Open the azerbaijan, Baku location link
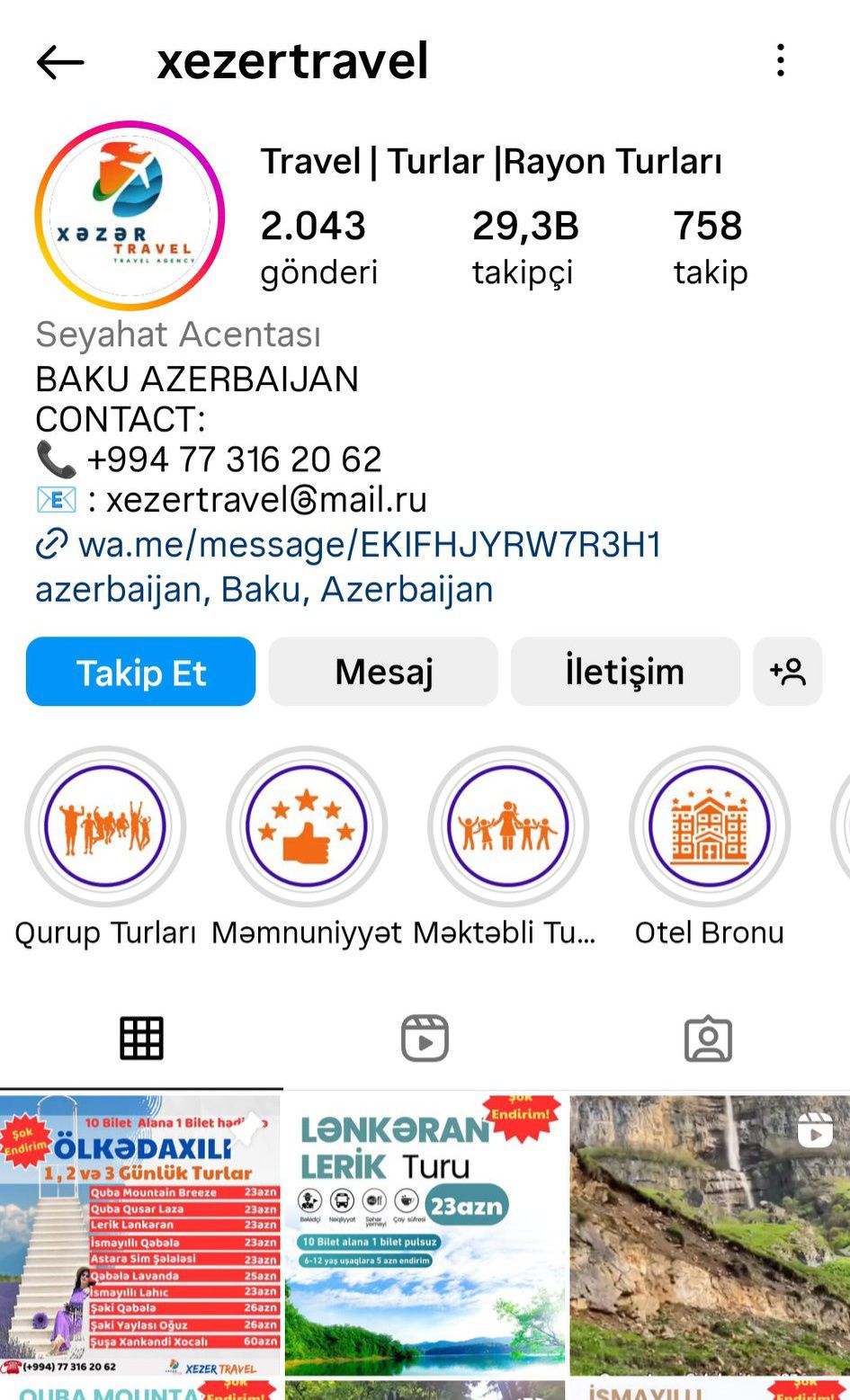Image resolution: width=850 pixels, height=1400 pixels. 264,590
